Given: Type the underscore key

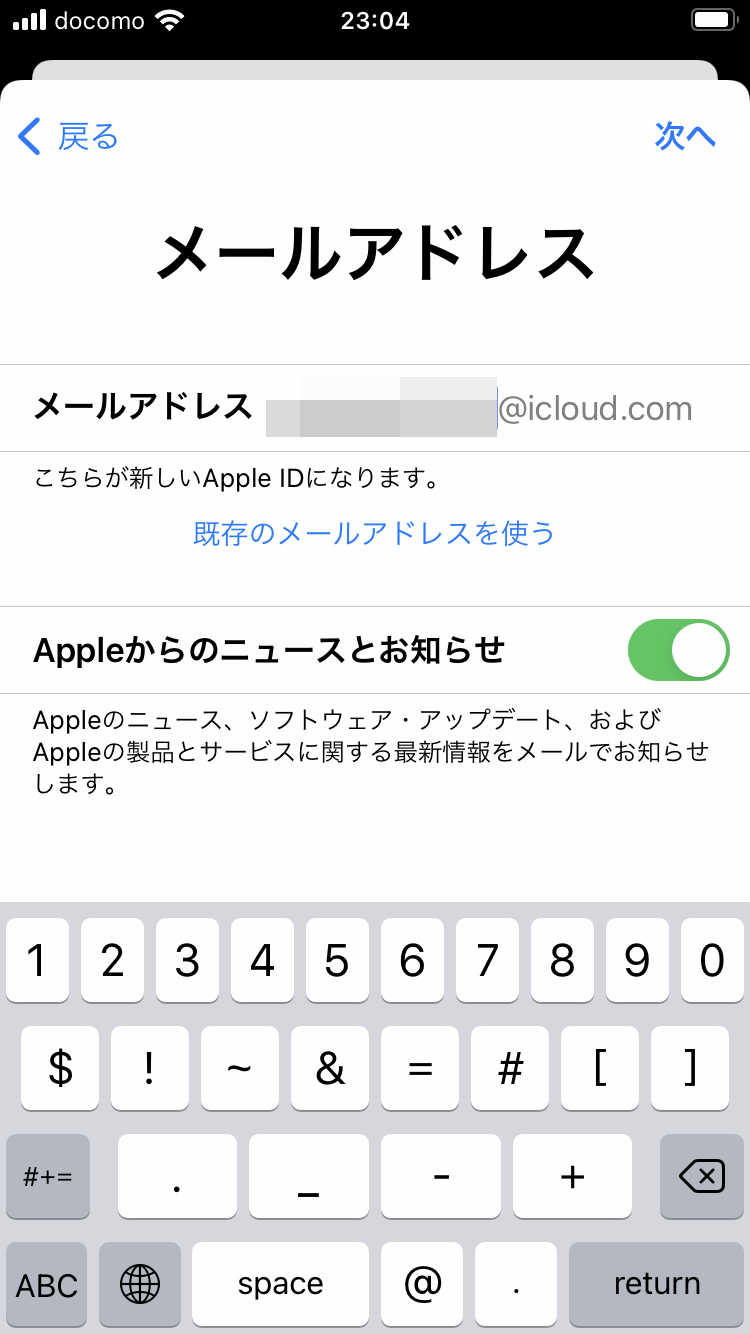Looking at the screenshot, I should coord(309,1176).
